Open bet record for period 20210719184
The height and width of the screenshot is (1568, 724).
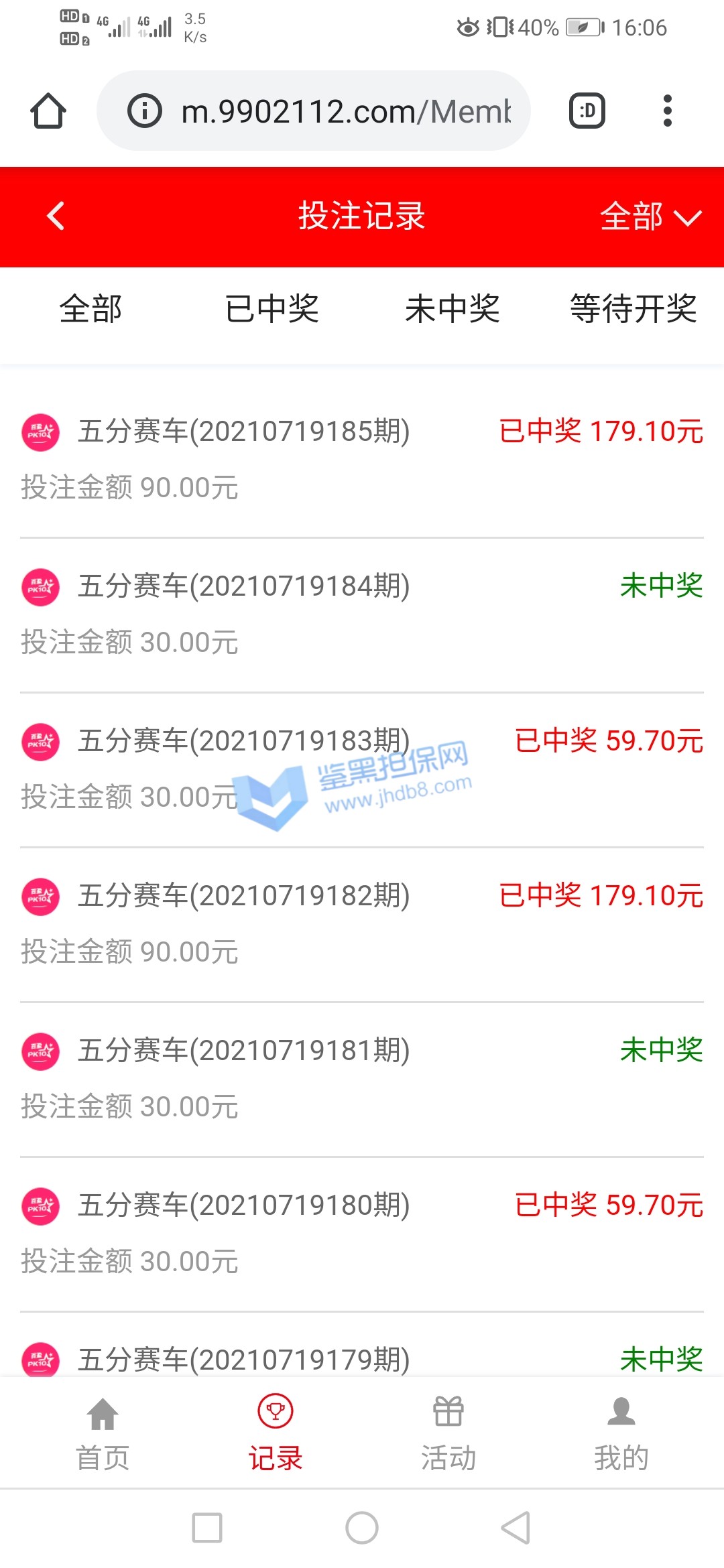point(362,614)
